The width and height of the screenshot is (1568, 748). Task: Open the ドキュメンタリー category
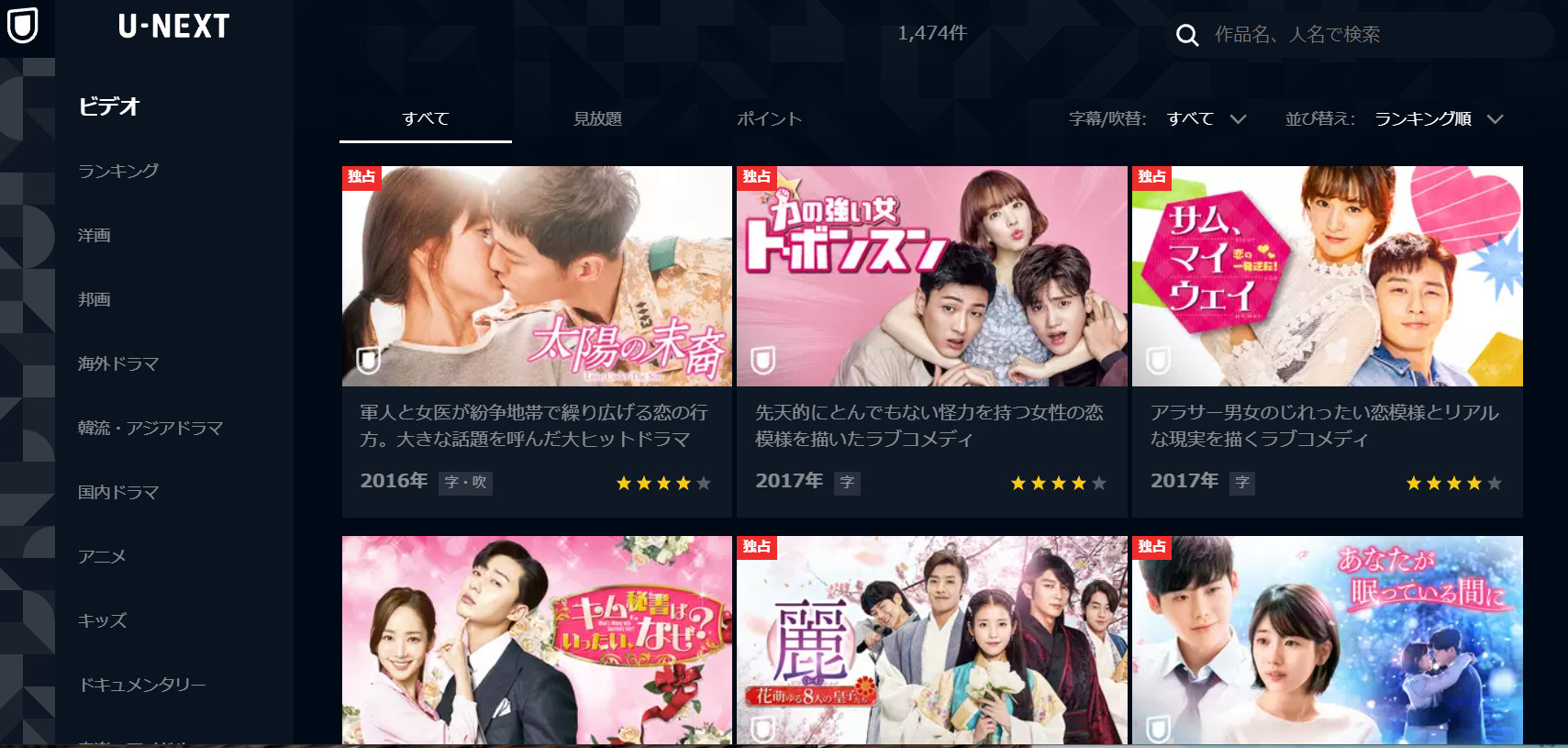pos(142,685)
